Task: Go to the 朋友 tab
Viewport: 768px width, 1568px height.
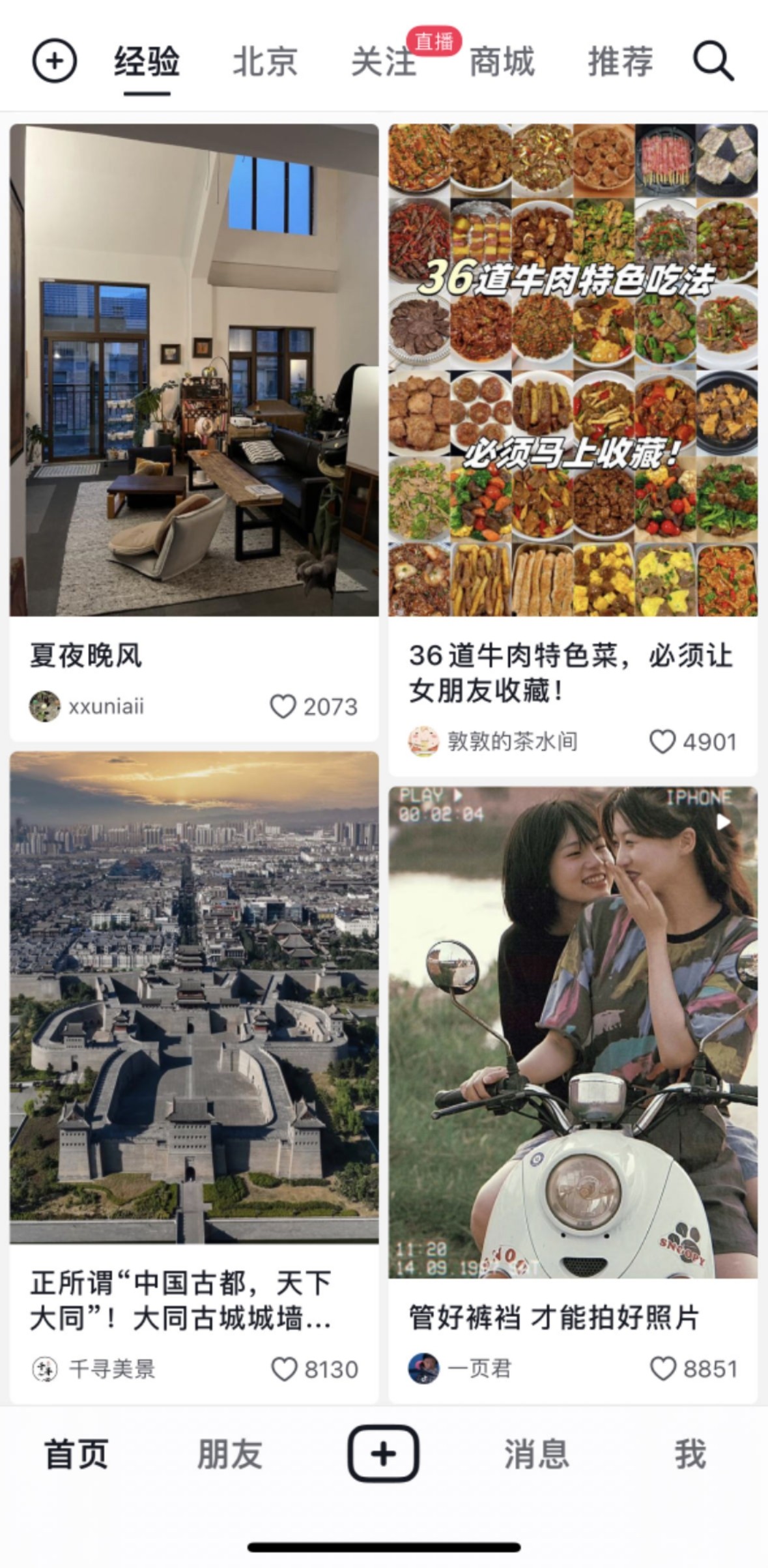Action: point(230,1455)
